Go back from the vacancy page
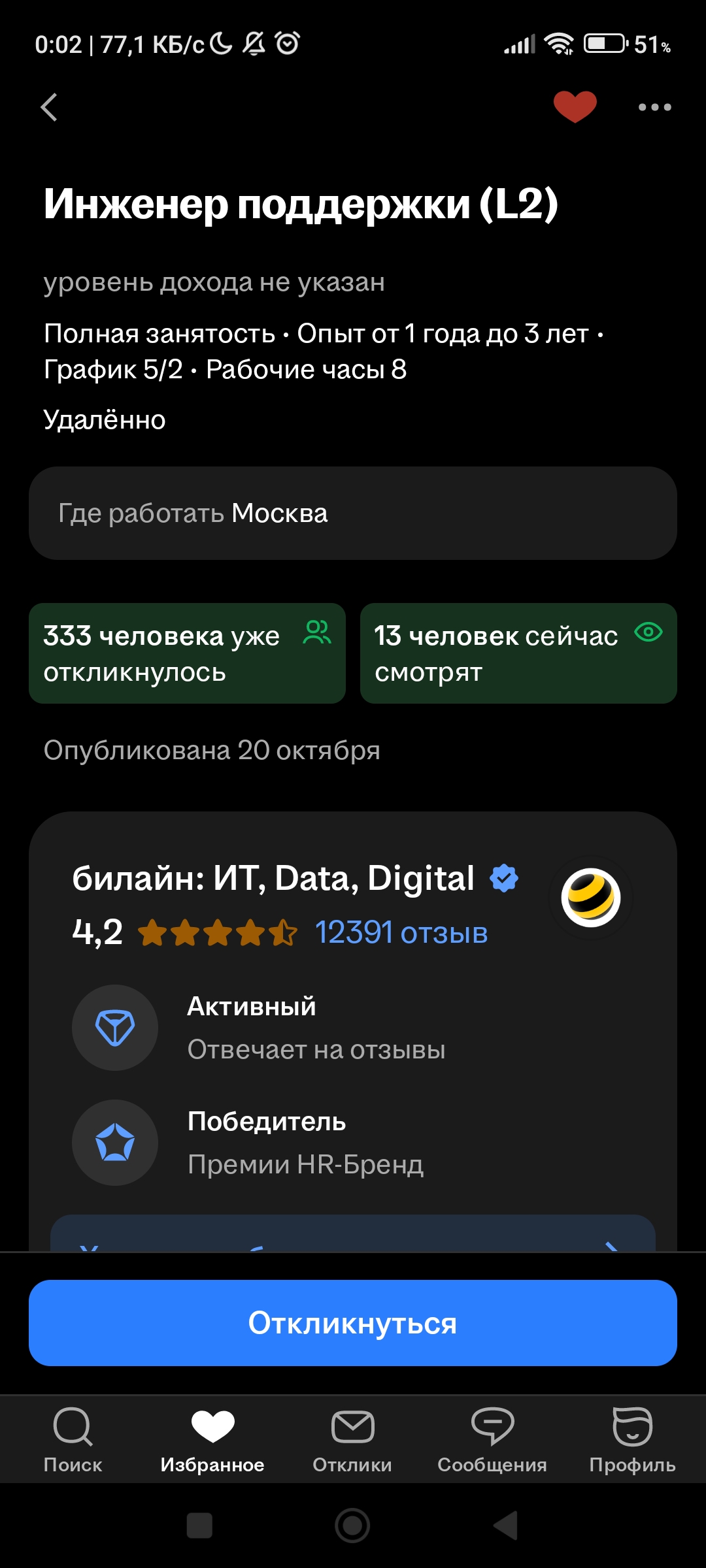The height and width of the screenshot is (1568, 706). pos(50,107)
